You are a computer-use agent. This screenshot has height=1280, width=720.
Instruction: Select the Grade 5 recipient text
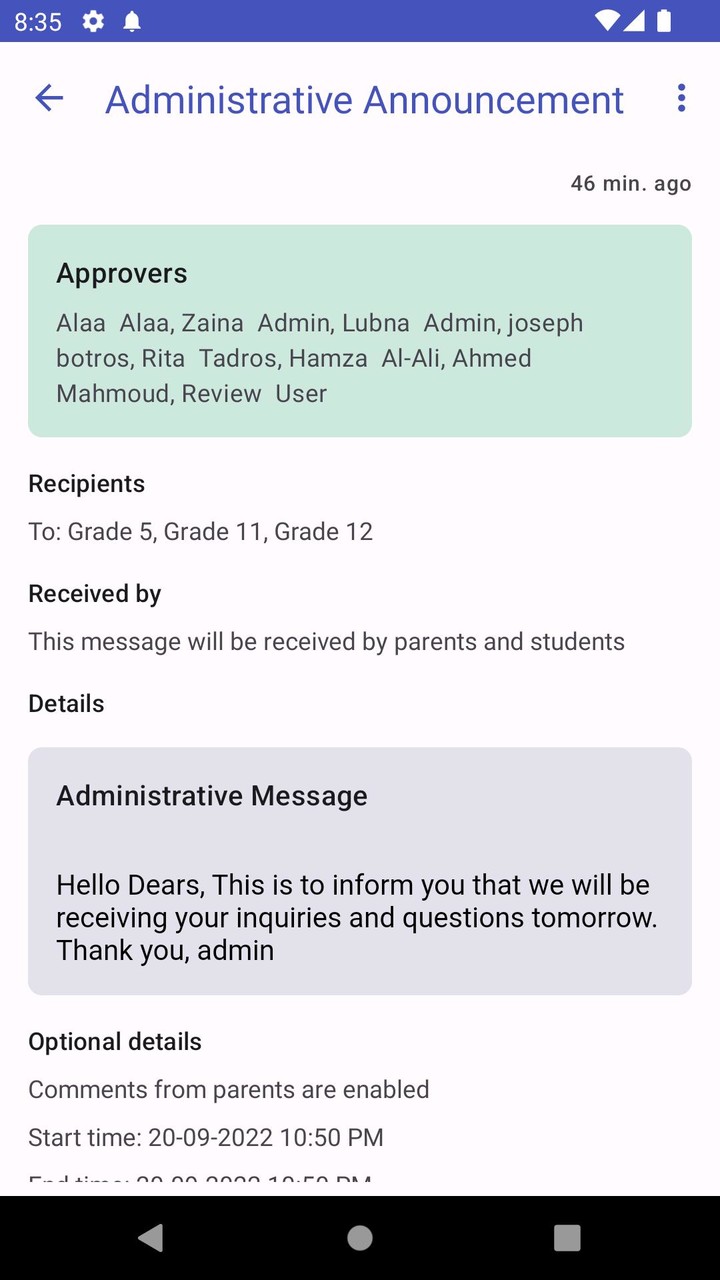113,531
